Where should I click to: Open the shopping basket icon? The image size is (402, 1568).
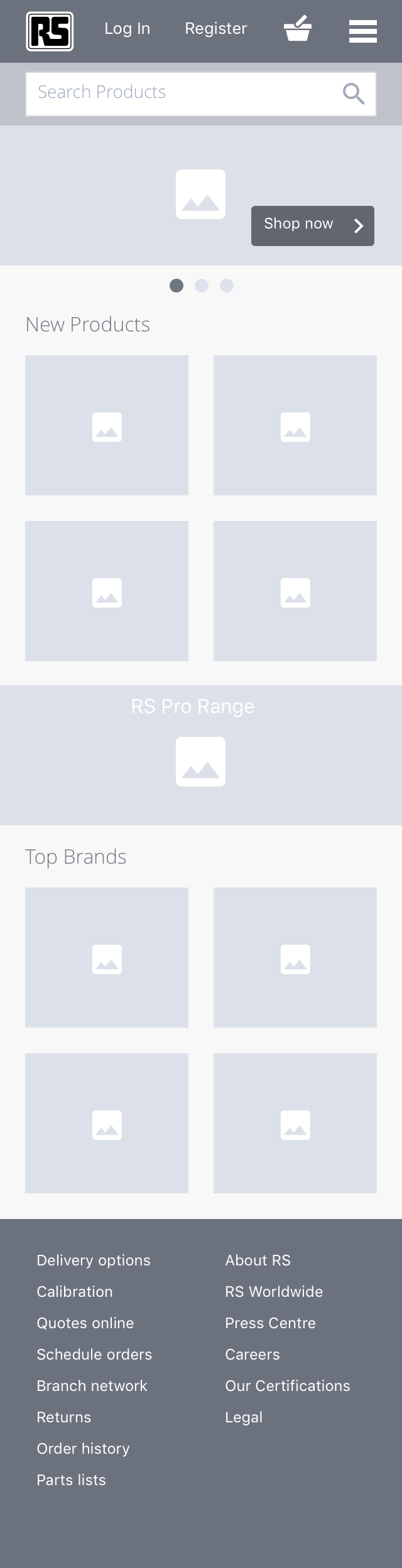[298, 30]
